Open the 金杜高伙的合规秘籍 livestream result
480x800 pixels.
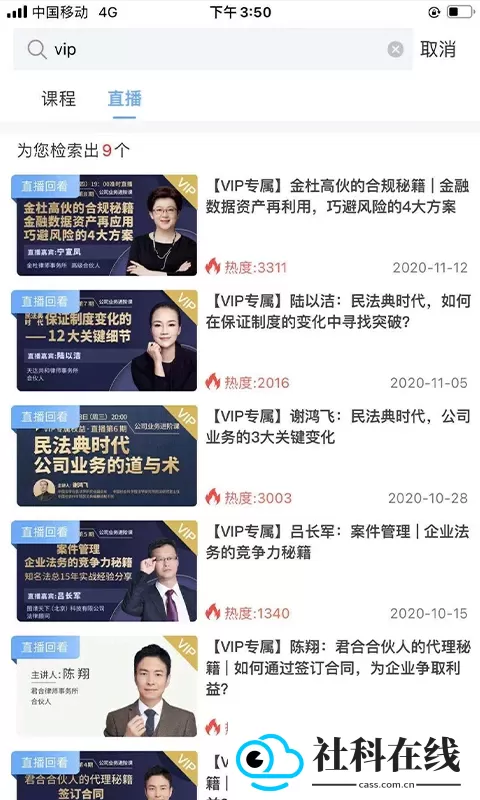240,225
